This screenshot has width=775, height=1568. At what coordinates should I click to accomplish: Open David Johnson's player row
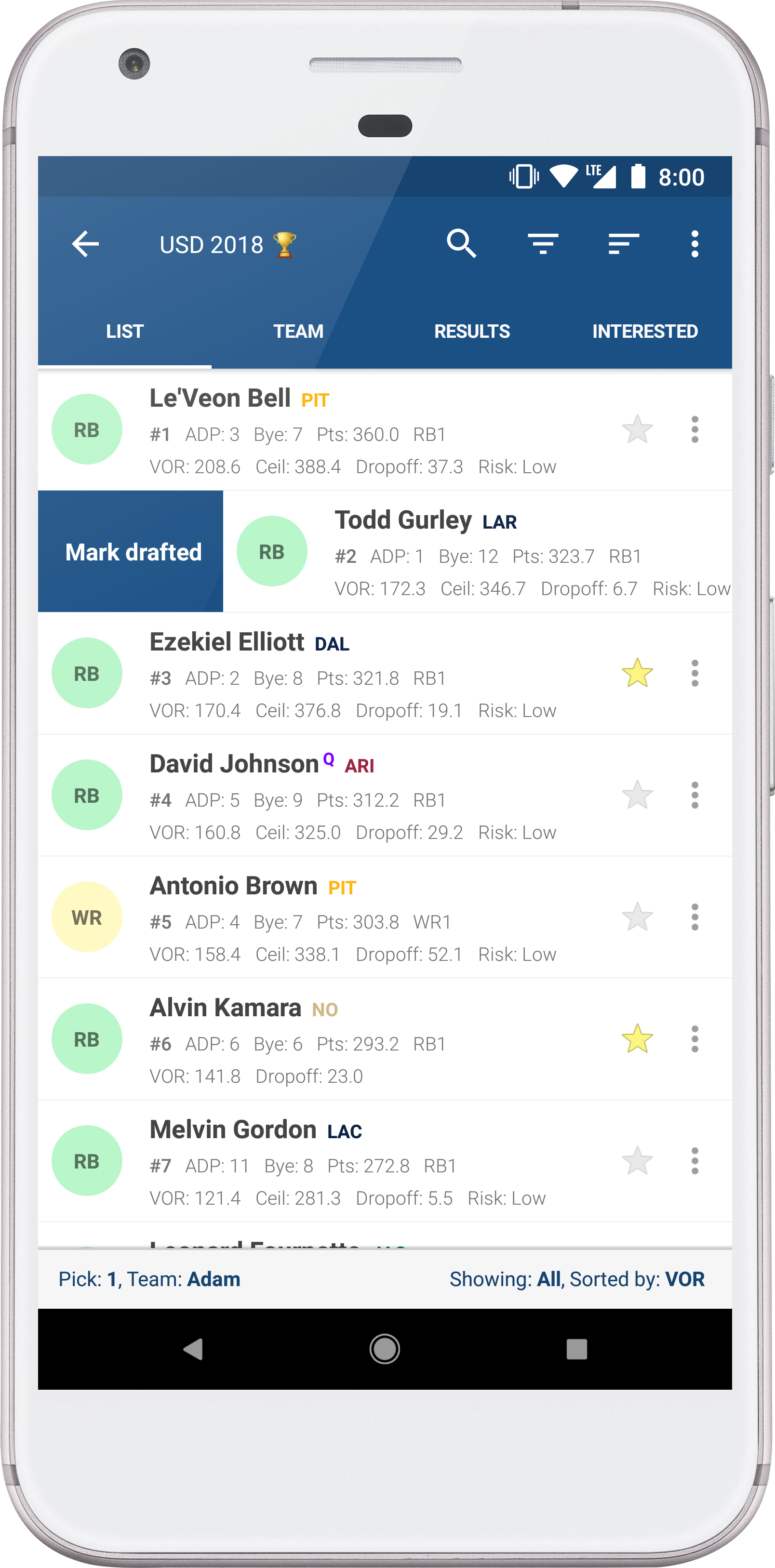coord(385,795)
